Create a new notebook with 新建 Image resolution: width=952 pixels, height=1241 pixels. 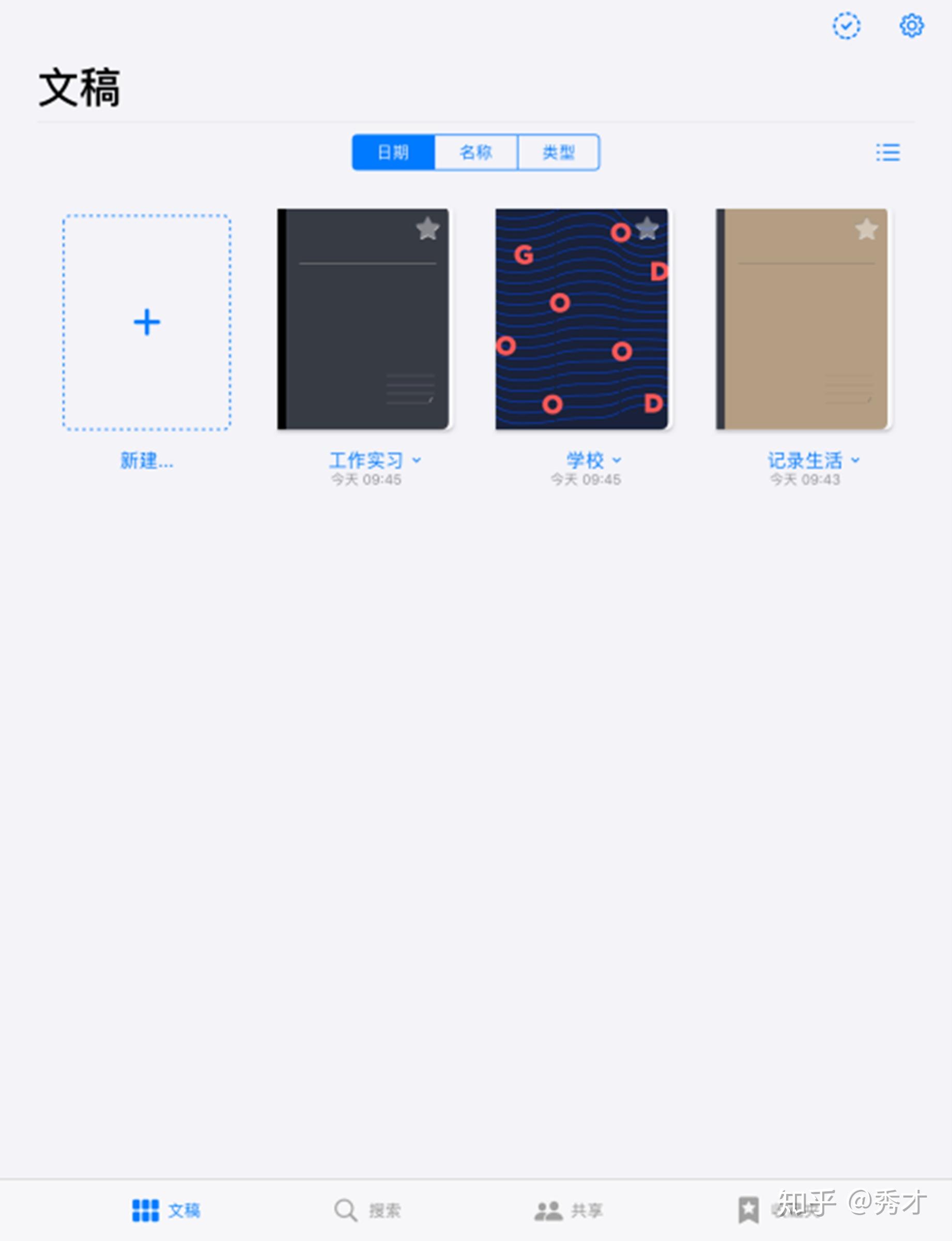click(x=147, y=322)
